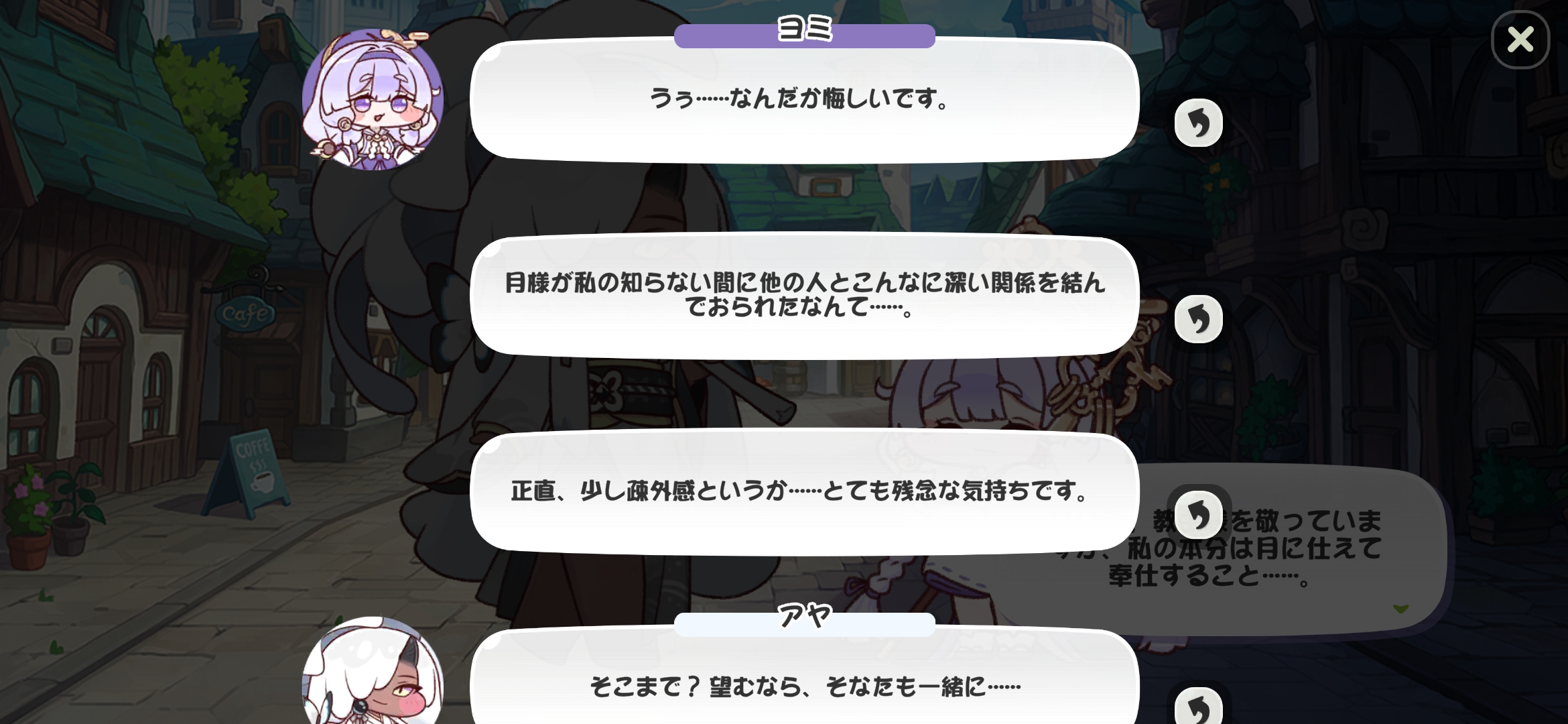Replay the line starting "月様が私の知らない間に"
The image size is (1568, 724).
[1198, 319]
